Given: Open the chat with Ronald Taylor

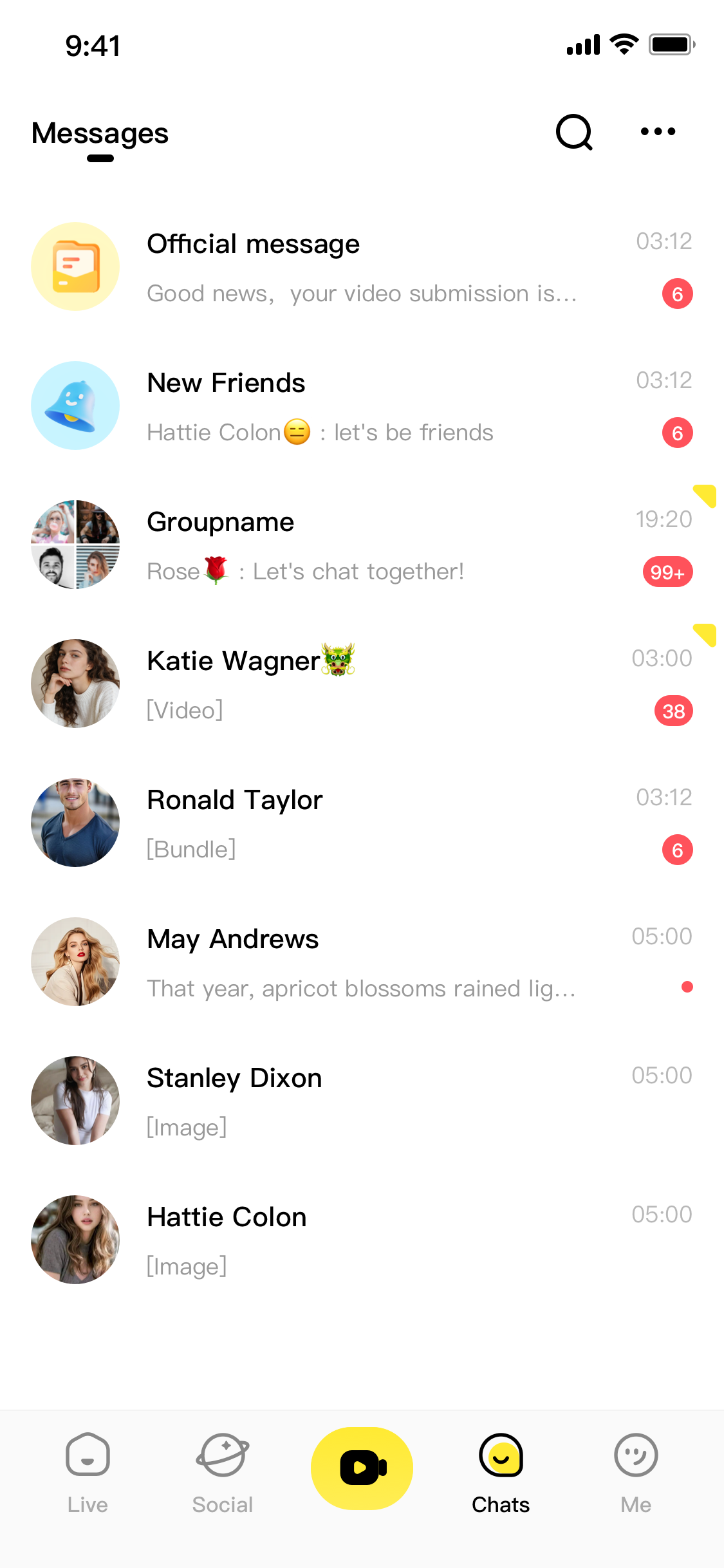Looking at the screenshot, I should pos(360,823).
